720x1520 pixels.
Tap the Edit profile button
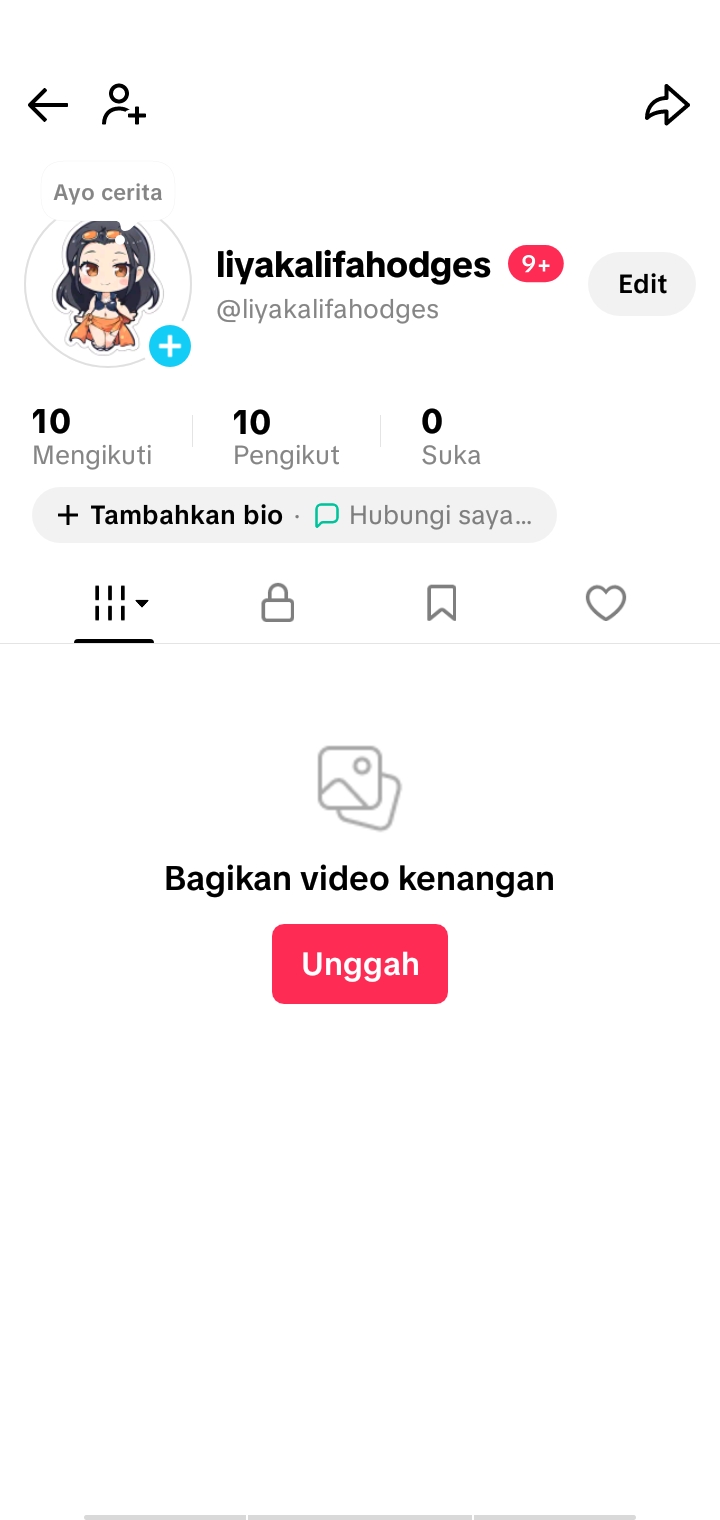(x=642, y=284)
